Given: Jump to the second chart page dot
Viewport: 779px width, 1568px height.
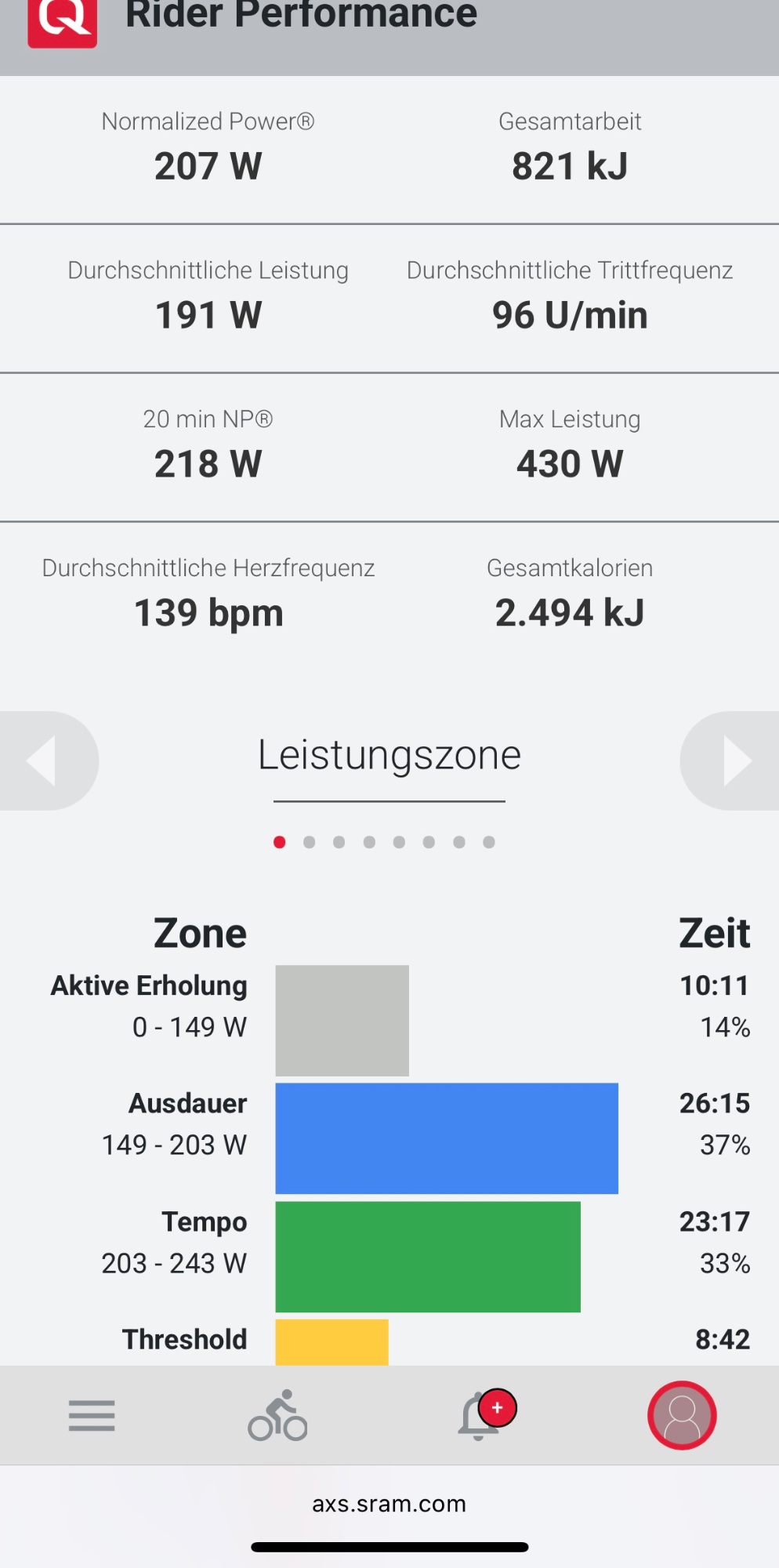Looking at the screenshot, I should tap(310, 842).
